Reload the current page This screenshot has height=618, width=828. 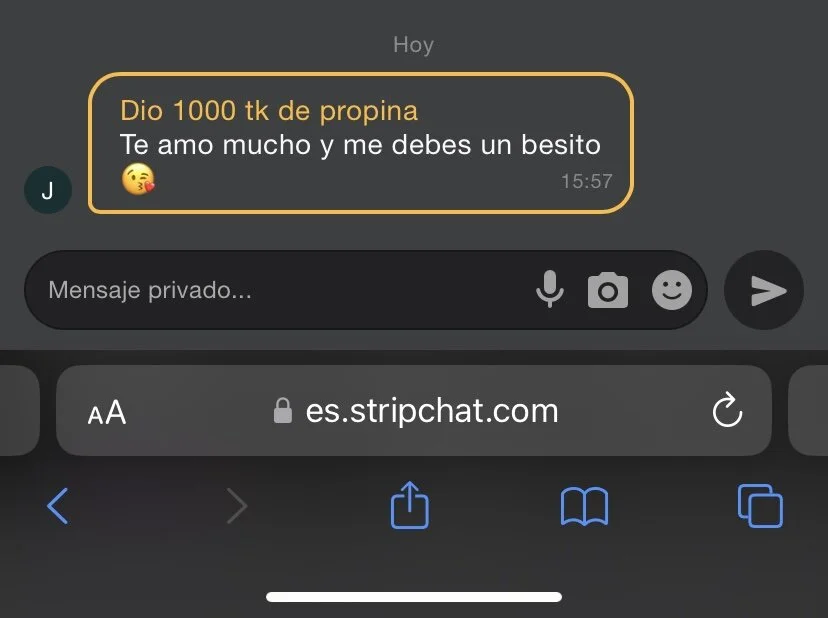pos(727,411)
